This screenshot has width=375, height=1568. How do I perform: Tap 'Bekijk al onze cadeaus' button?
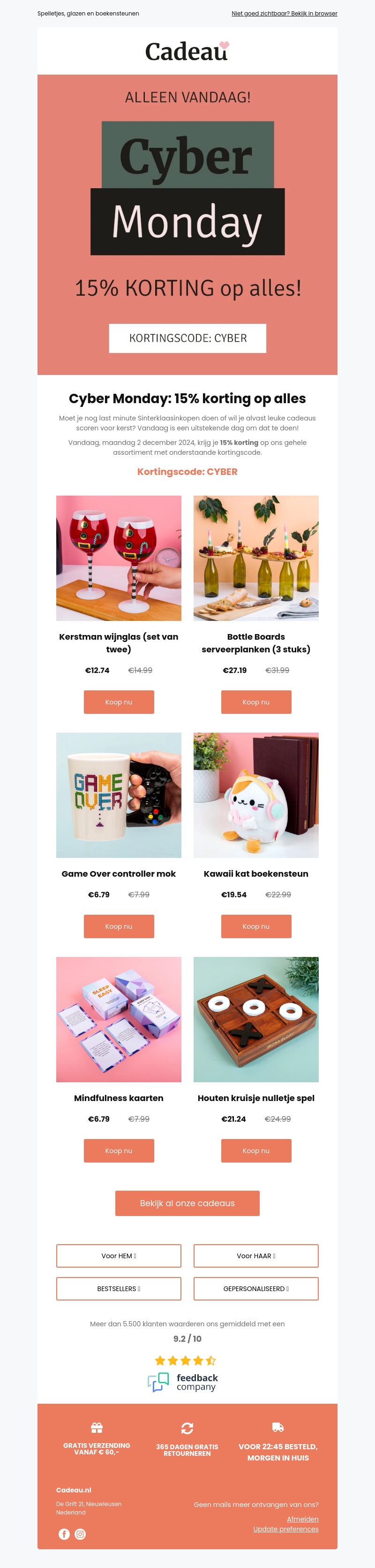pos(187,1203)
